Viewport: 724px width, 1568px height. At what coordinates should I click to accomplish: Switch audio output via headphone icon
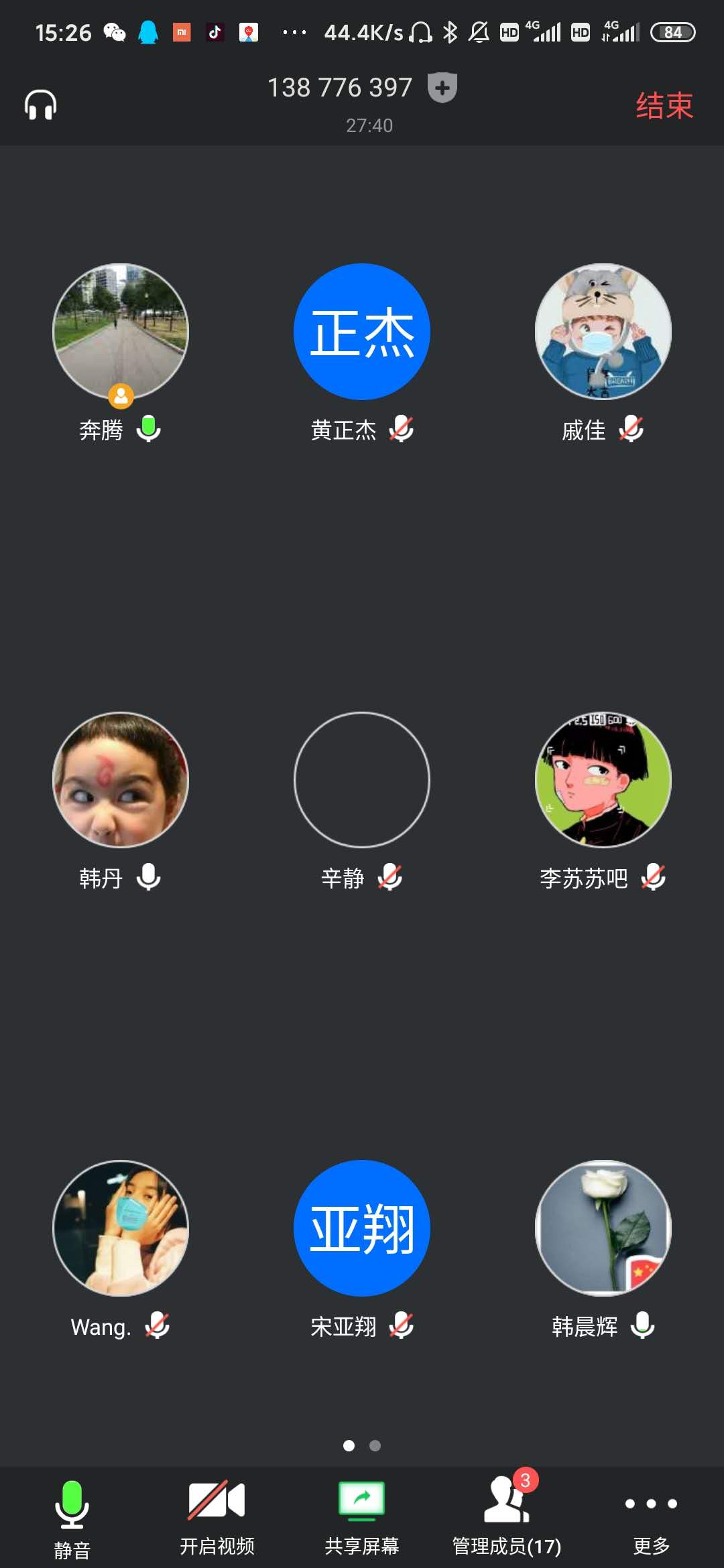41,105
